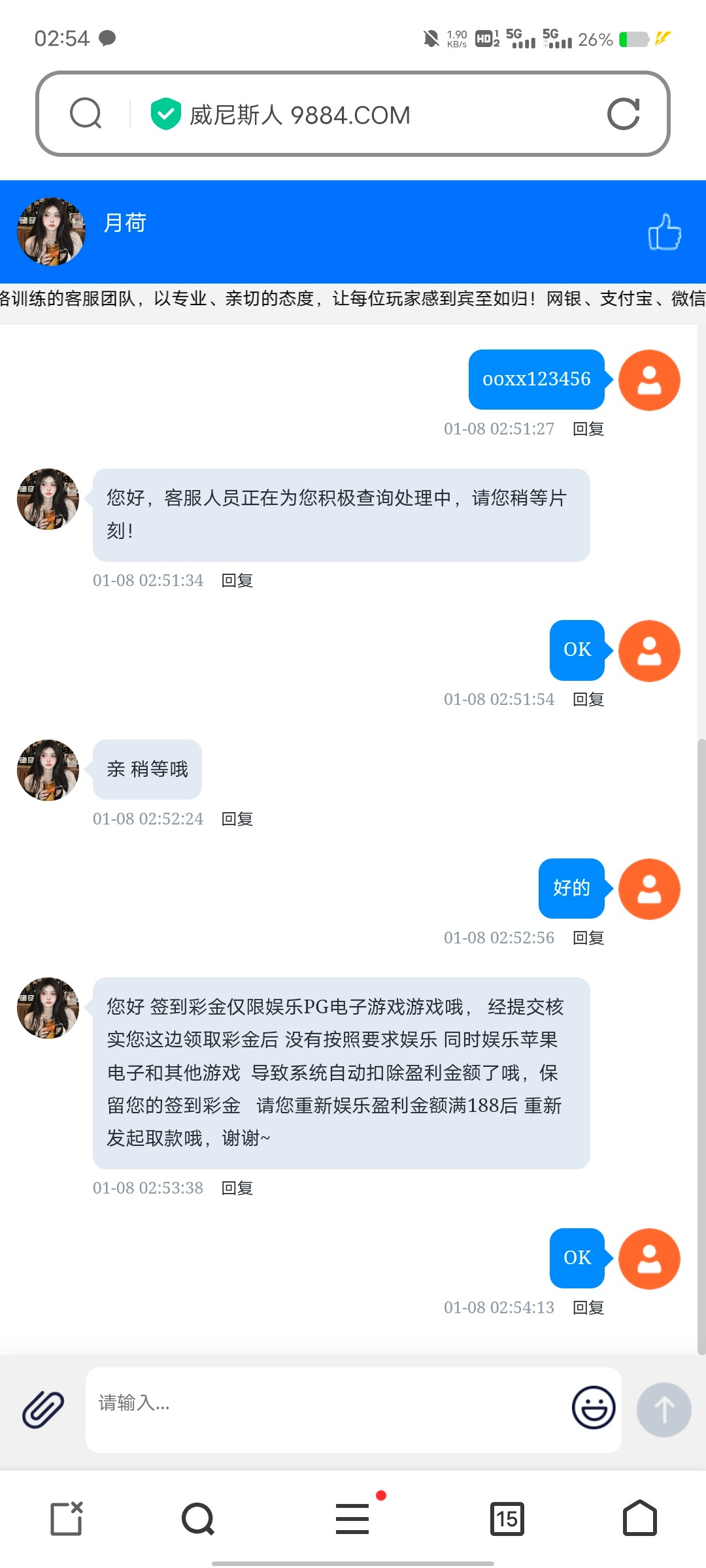Reload the page with the refresh icon
This screenshot has width=706, height=1568.
click(x=623, y=114)
